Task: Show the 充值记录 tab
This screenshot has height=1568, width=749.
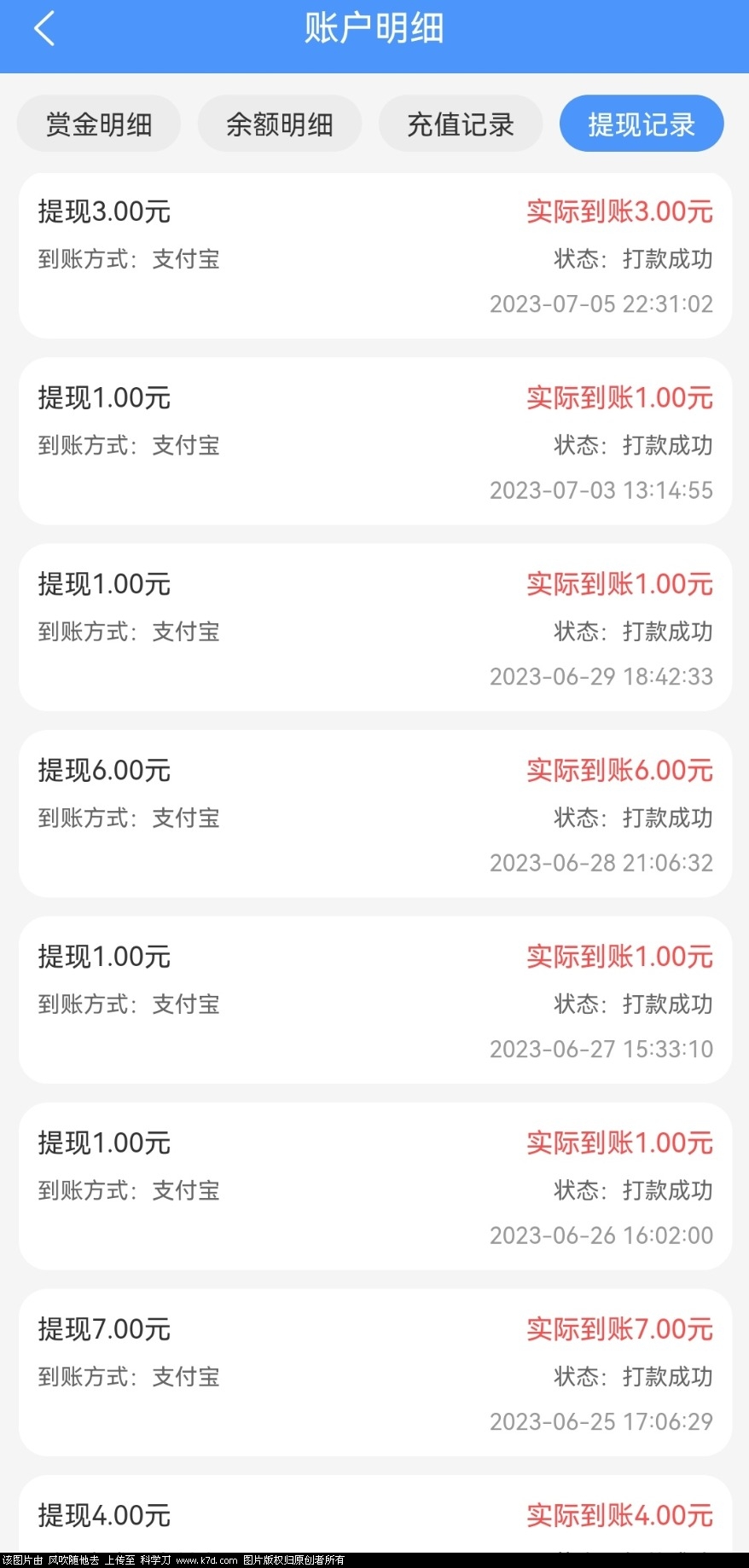Action: (x=461, y=124)
